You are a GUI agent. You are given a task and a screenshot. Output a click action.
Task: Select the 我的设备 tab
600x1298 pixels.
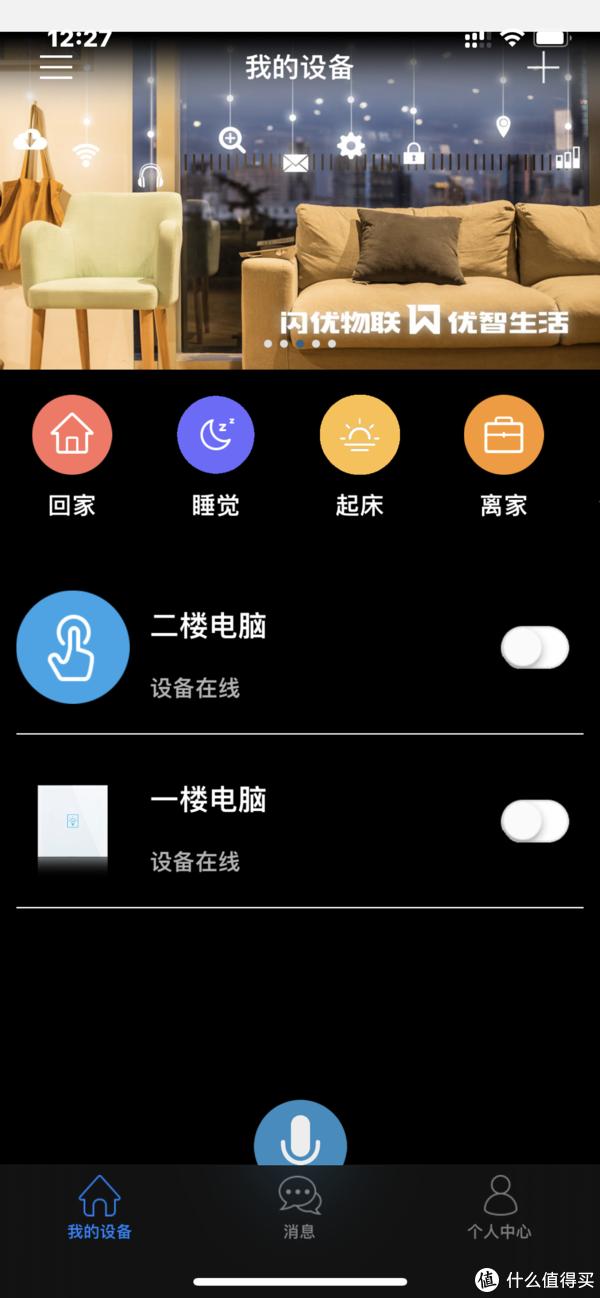[x=100, y=1208]
